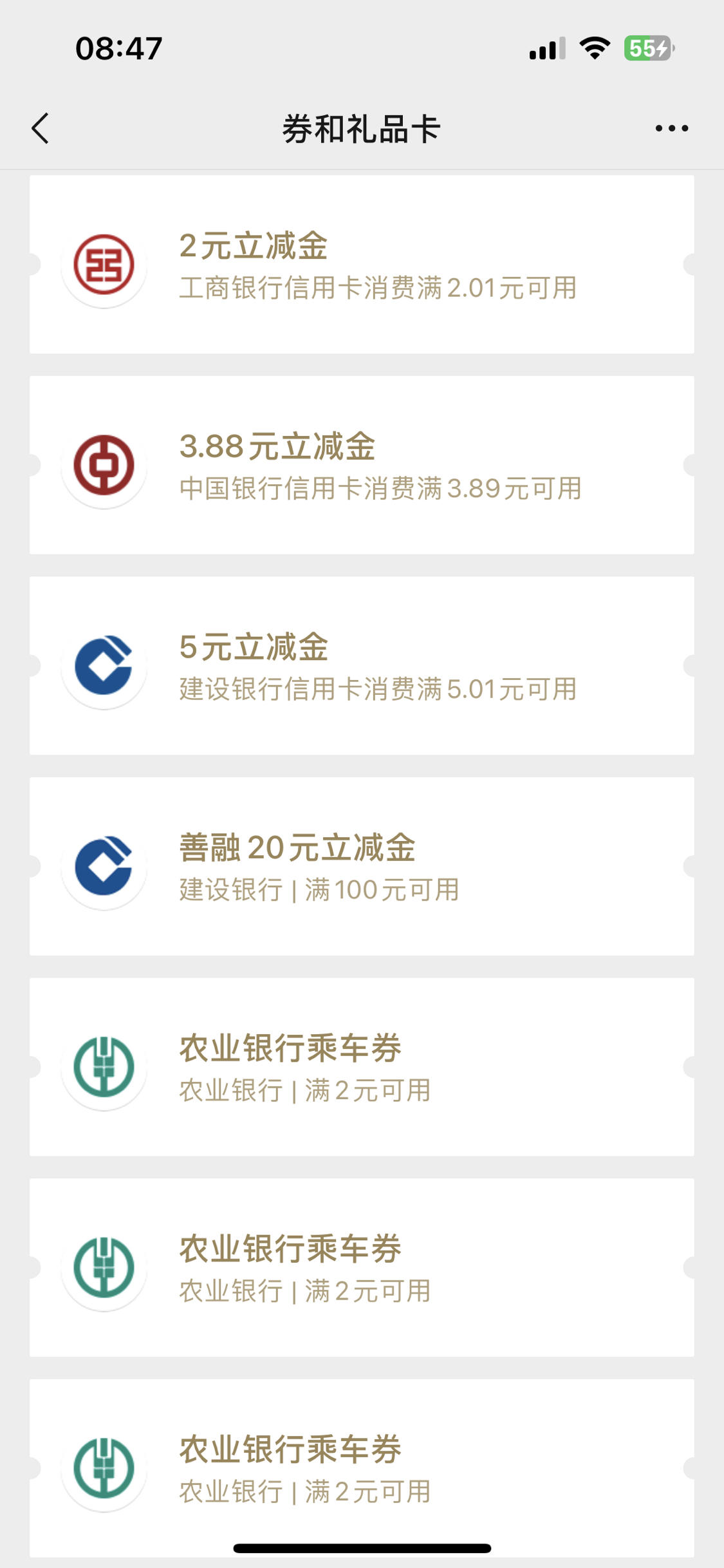Go back from the 券和礼品卡 page
Viewport: 724px width, 1568px height.
(x=40, y=128)
